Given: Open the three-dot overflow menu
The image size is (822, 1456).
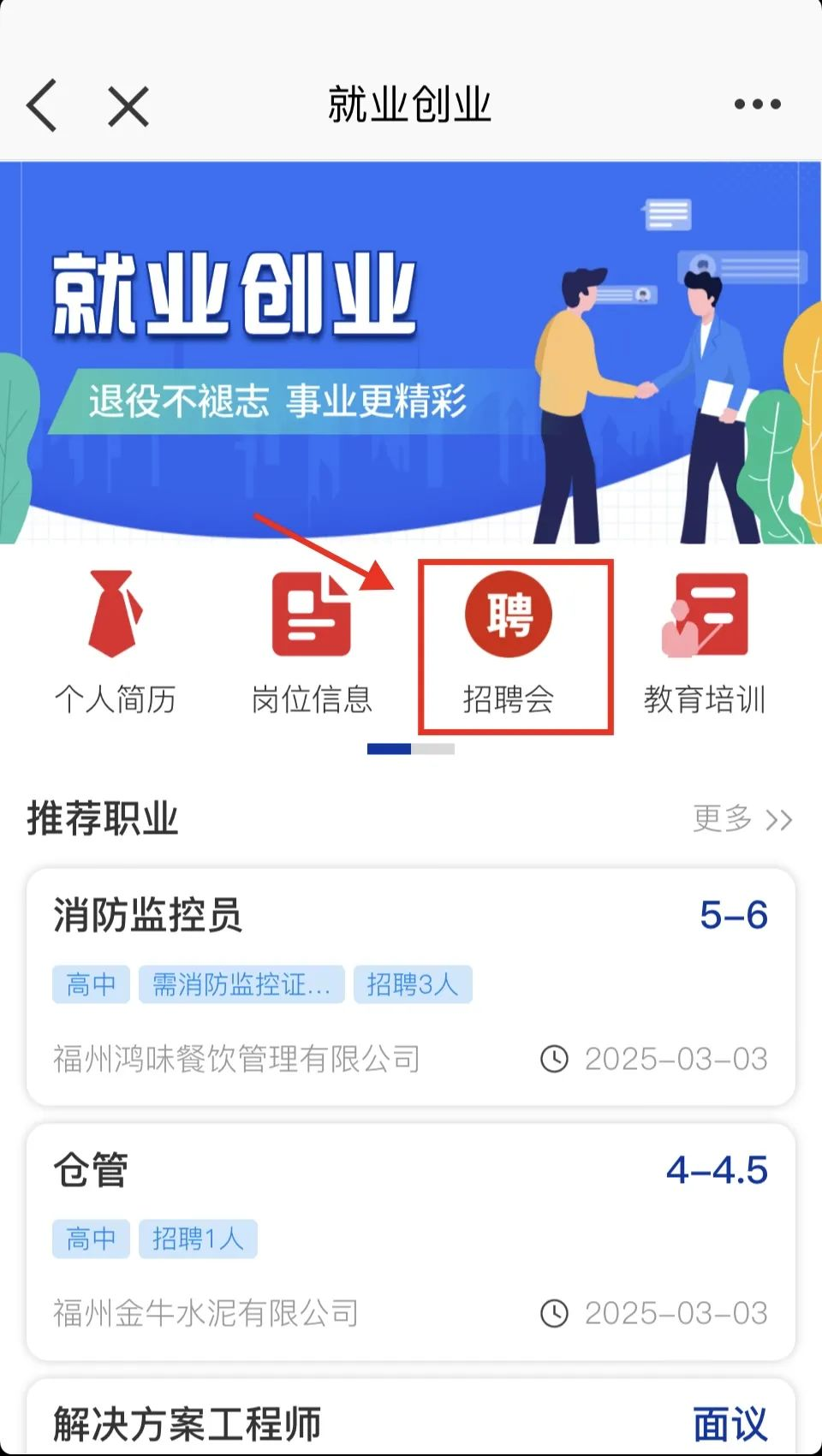Looking at the screenshot, I should pyautogui.click(x=757, y=104).
